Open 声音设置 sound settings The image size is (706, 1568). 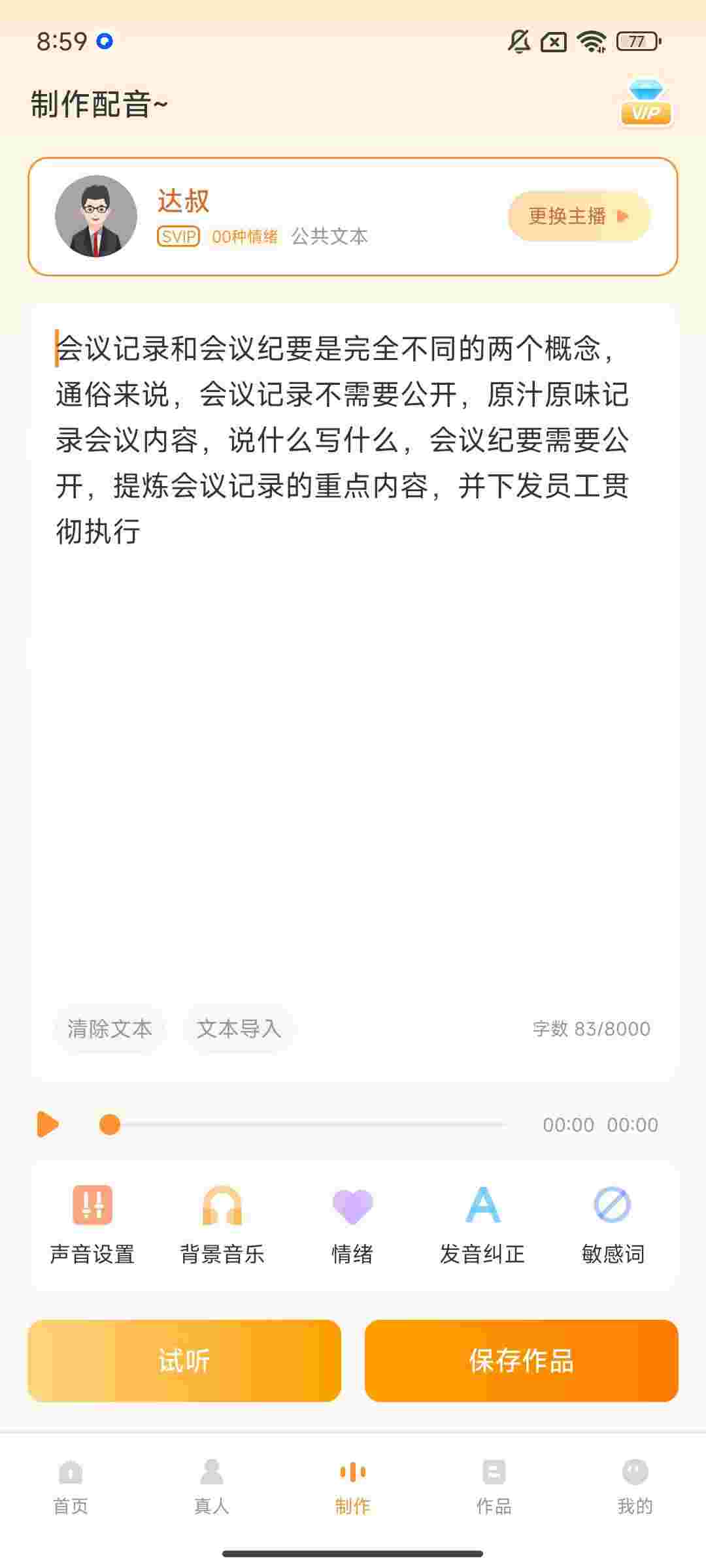(x=92, y=1224)
